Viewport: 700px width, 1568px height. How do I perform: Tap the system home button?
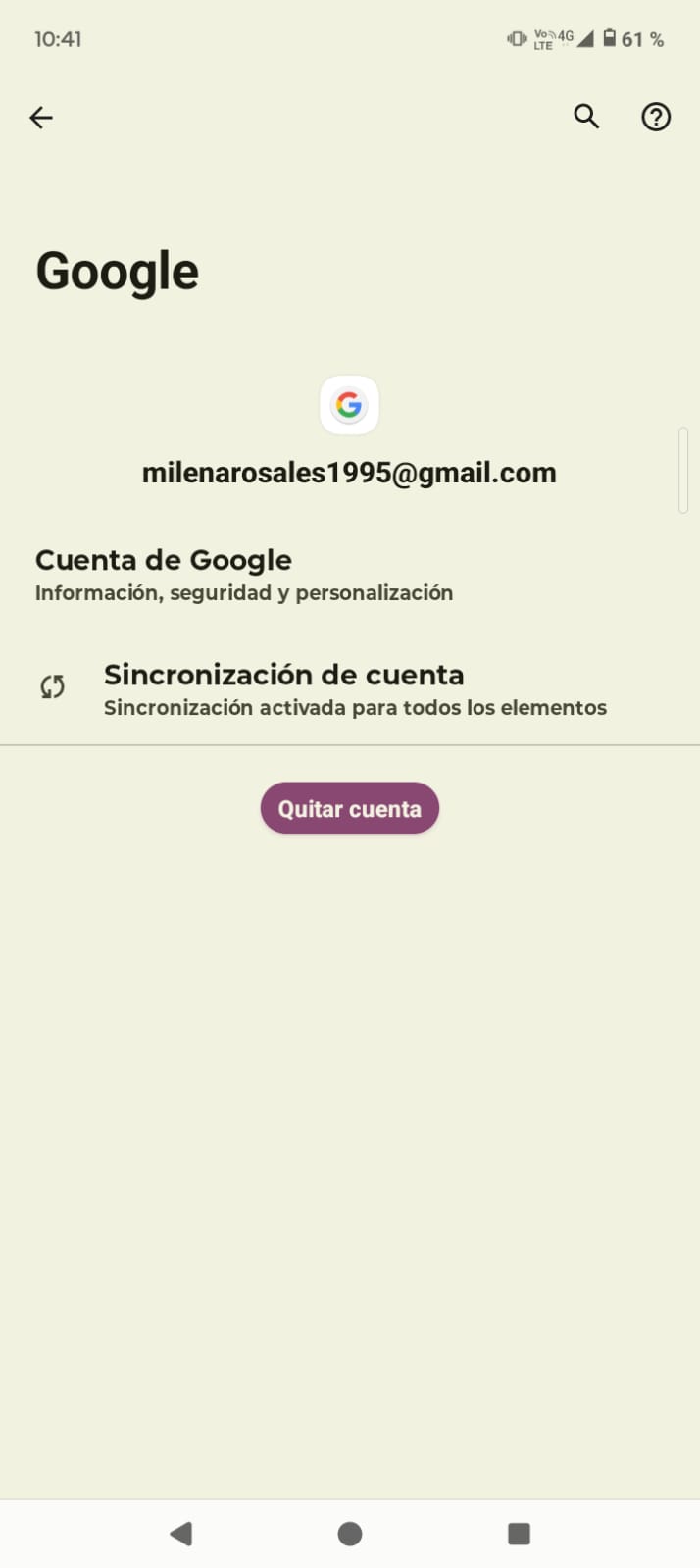350,1533
